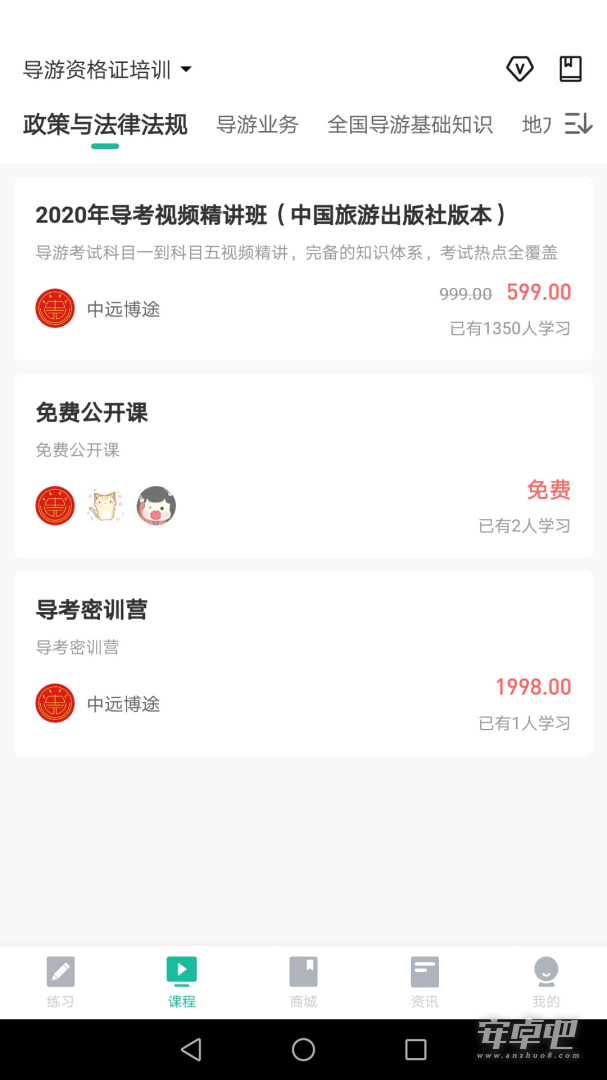Image resolution: width=607 pixels, height=1080 pixels.
Task: Switch to the 全国导游基础知识 tab
Action: (410, 125)
